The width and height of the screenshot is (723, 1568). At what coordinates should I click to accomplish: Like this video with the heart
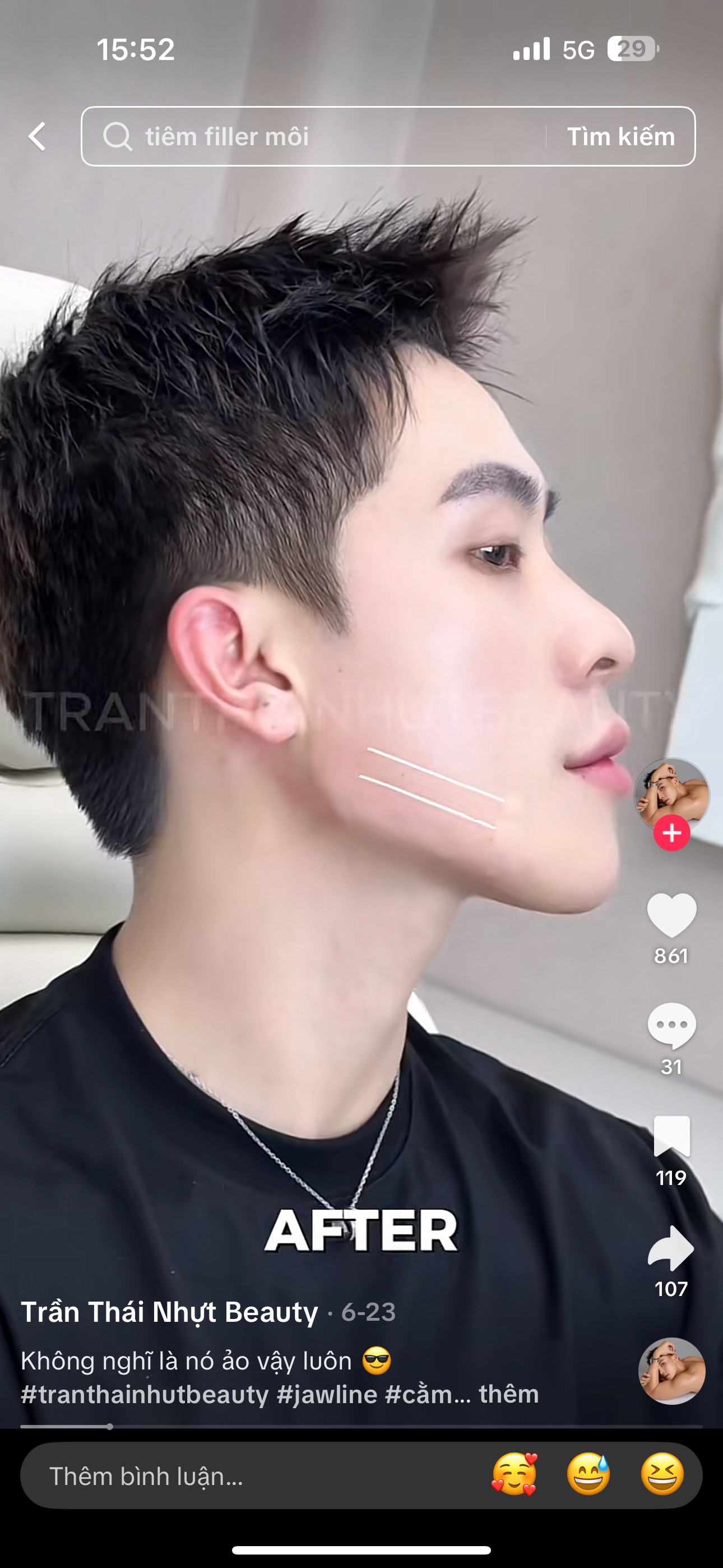click(x=671, y=915)
